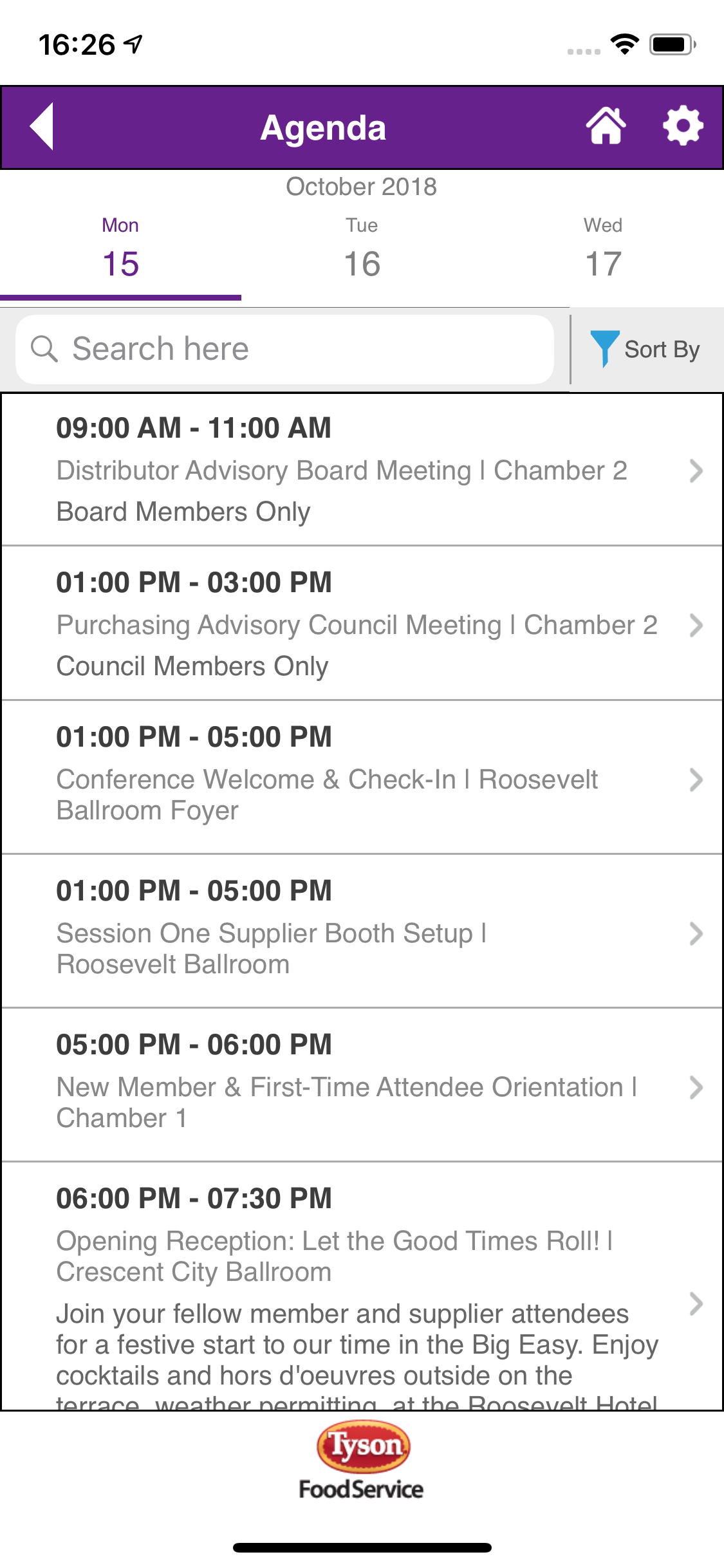Screen dimensions: 724x1568
Task: Switch to the Wed 17 tab
Action: pyautogui.click(x=603, y=250)
